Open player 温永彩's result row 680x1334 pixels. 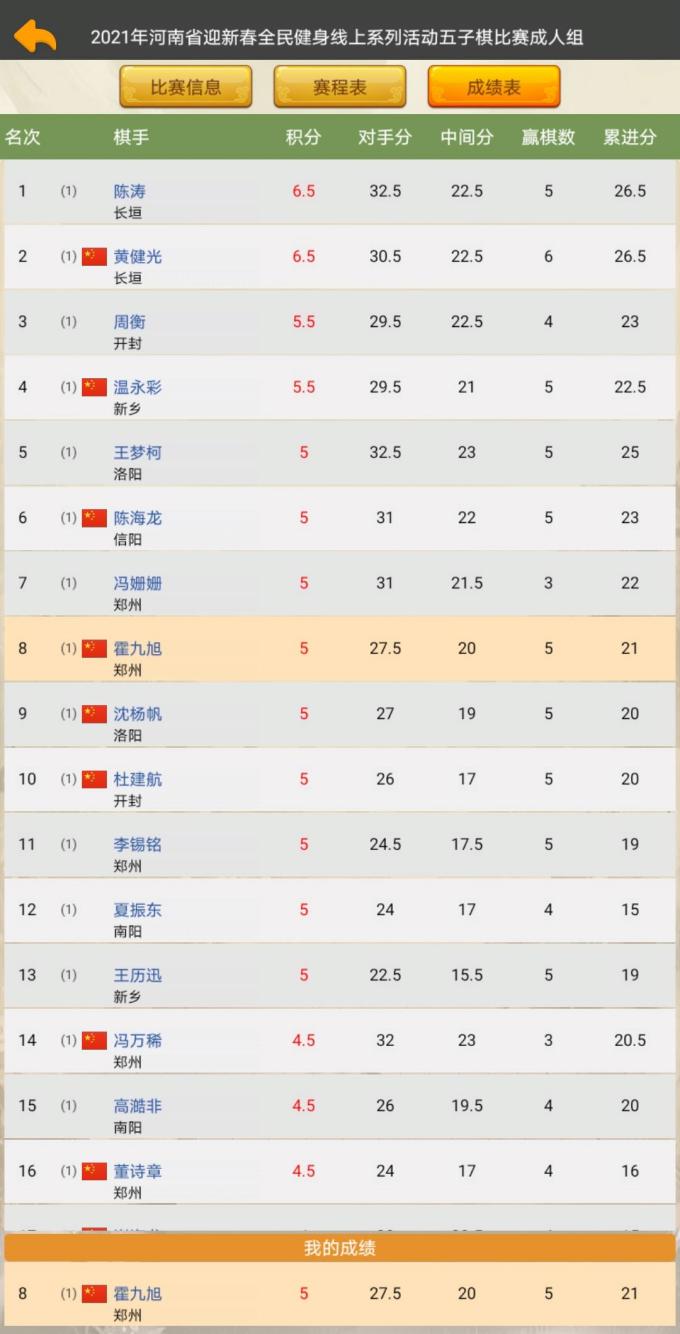click(x=340, y=388)
